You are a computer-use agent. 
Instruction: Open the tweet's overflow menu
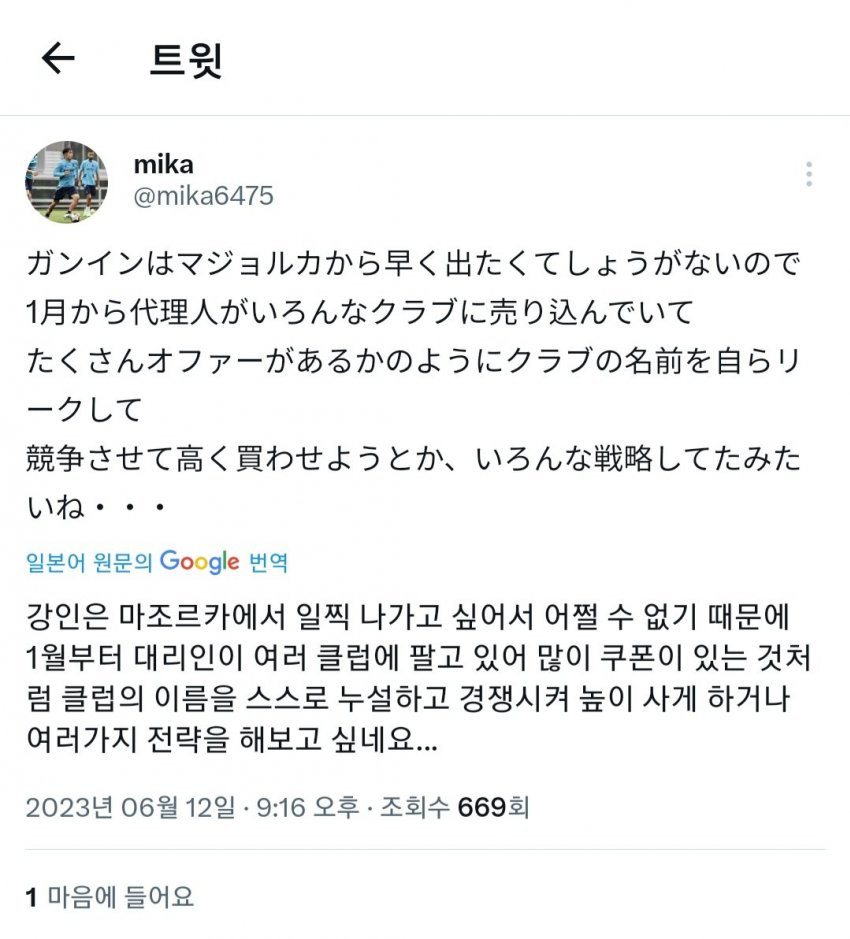click(x=808, y=174)
